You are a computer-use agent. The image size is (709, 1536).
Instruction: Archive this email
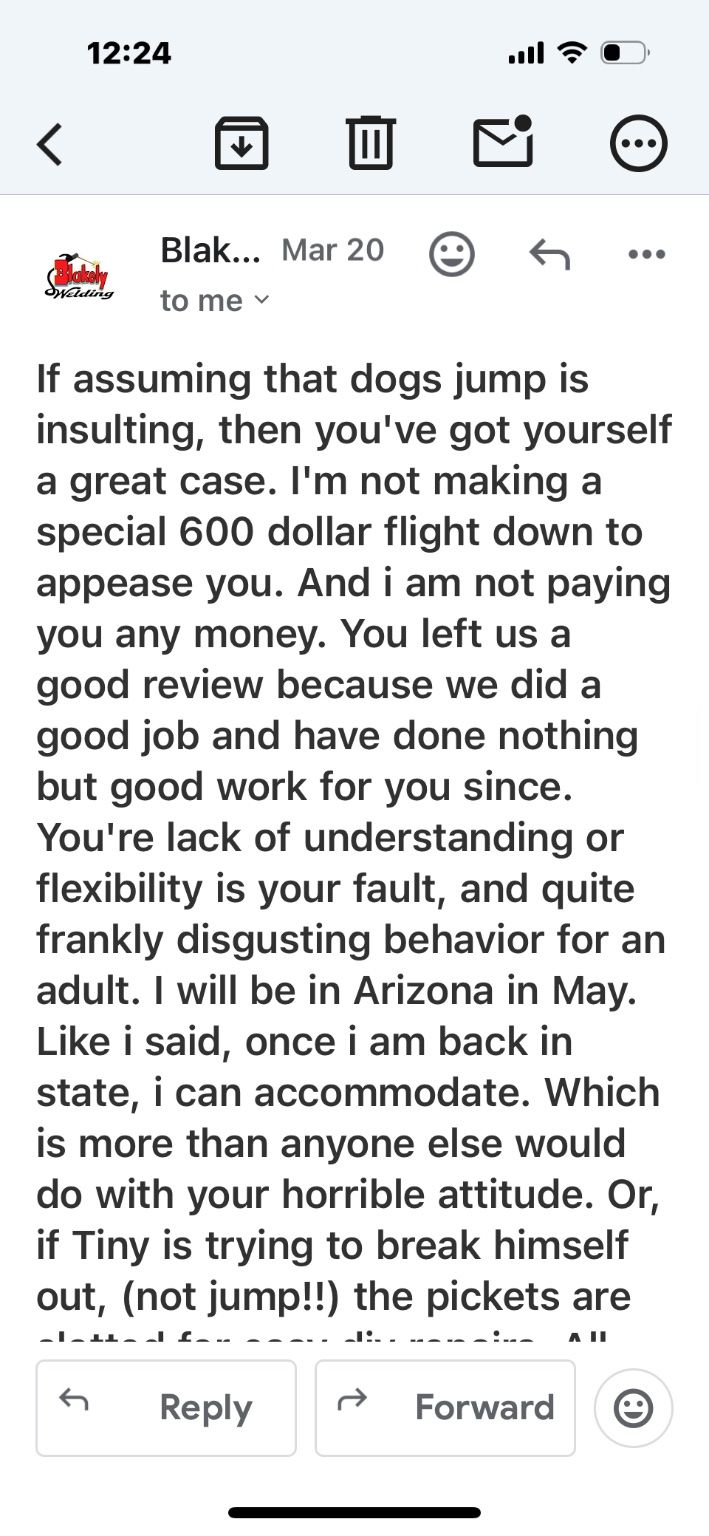point(242,144)
